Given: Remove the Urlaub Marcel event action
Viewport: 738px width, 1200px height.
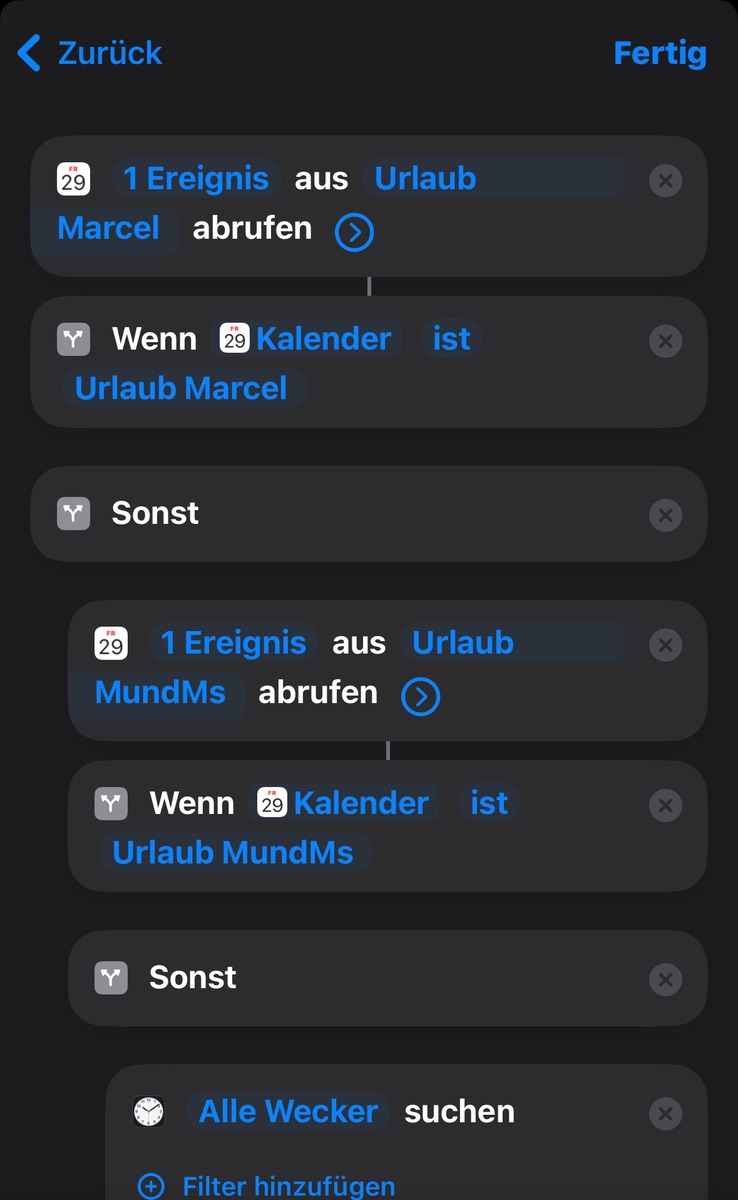Looking at the screenshot, I should coord(665,181).
